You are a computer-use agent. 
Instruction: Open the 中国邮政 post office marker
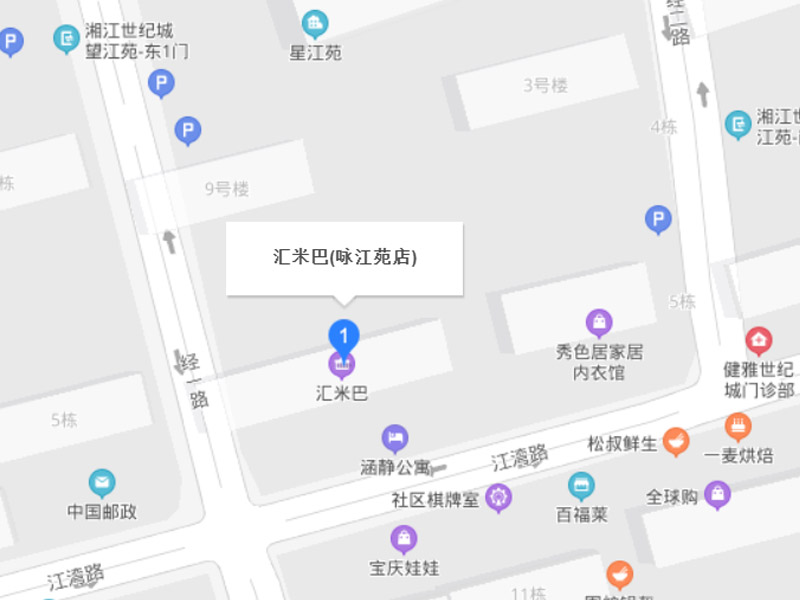coord(102,483)
